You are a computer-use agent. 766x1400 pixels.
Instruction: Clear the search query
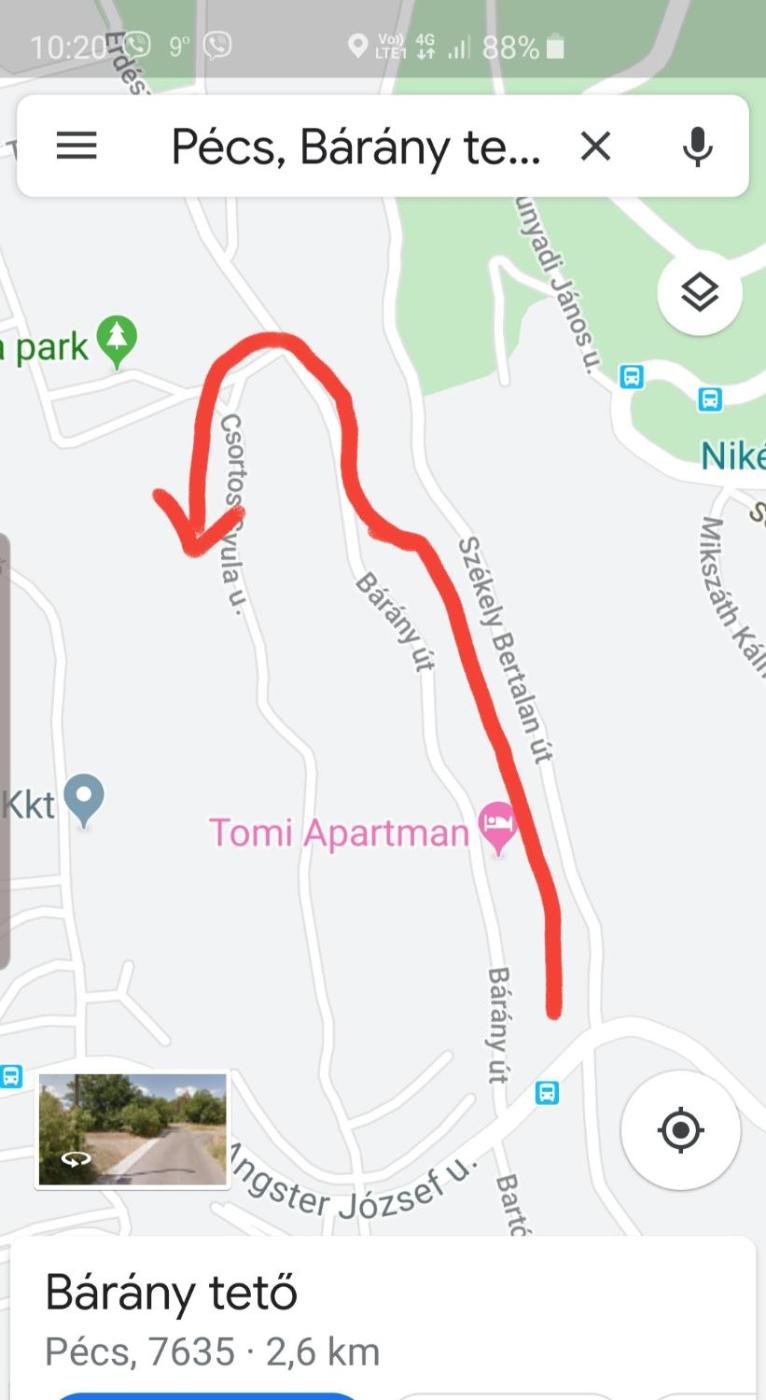click(596, 147)
